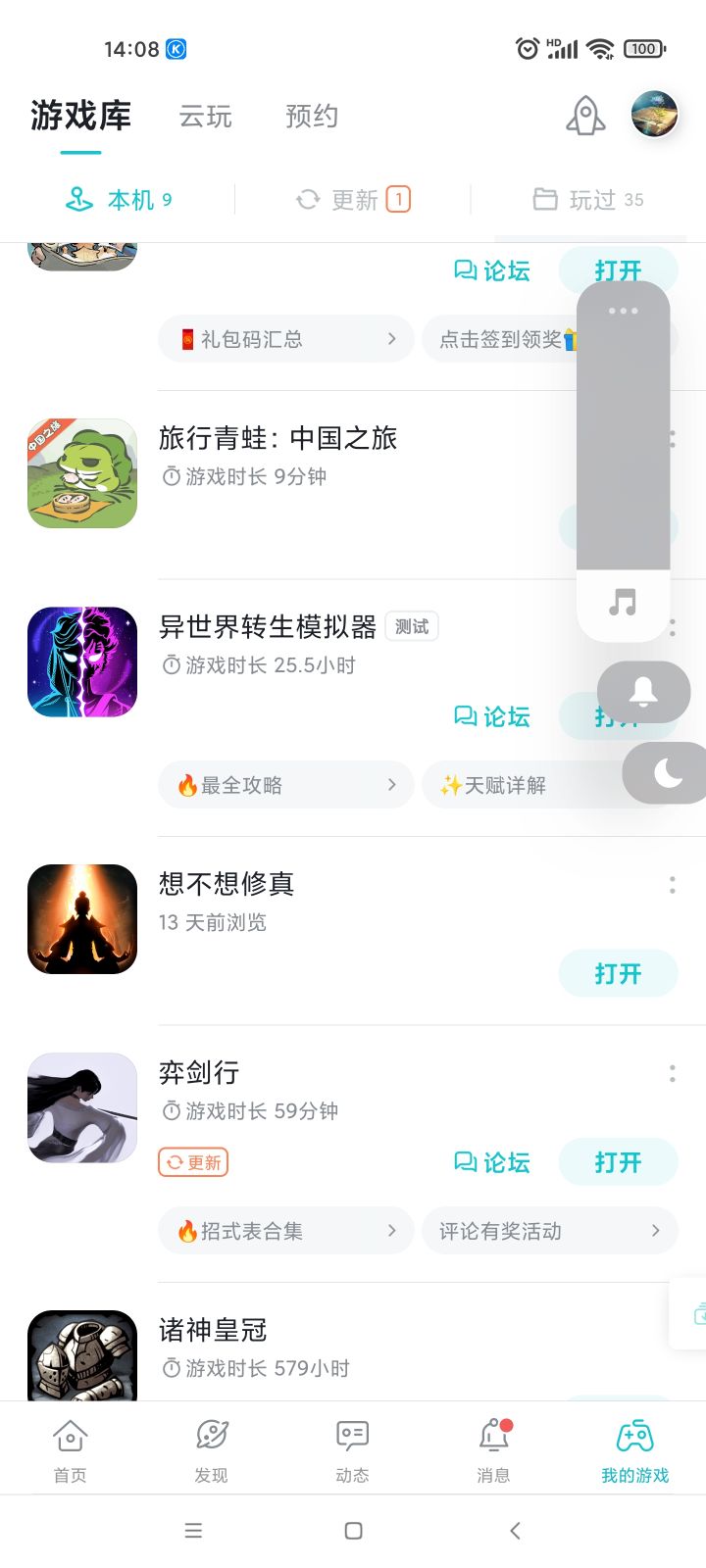Screen dimensions: 706x1568
Task: Switch to the 预约 tab
Action: coord(312,117)
